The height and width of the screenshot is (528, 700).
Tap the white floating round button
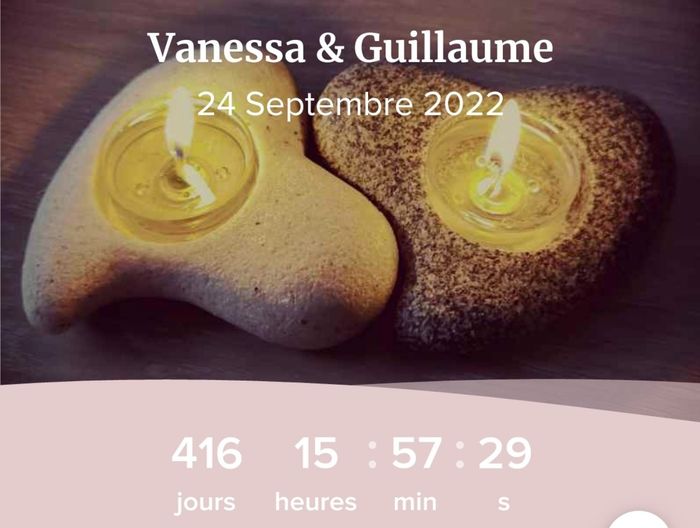(637, 521)
